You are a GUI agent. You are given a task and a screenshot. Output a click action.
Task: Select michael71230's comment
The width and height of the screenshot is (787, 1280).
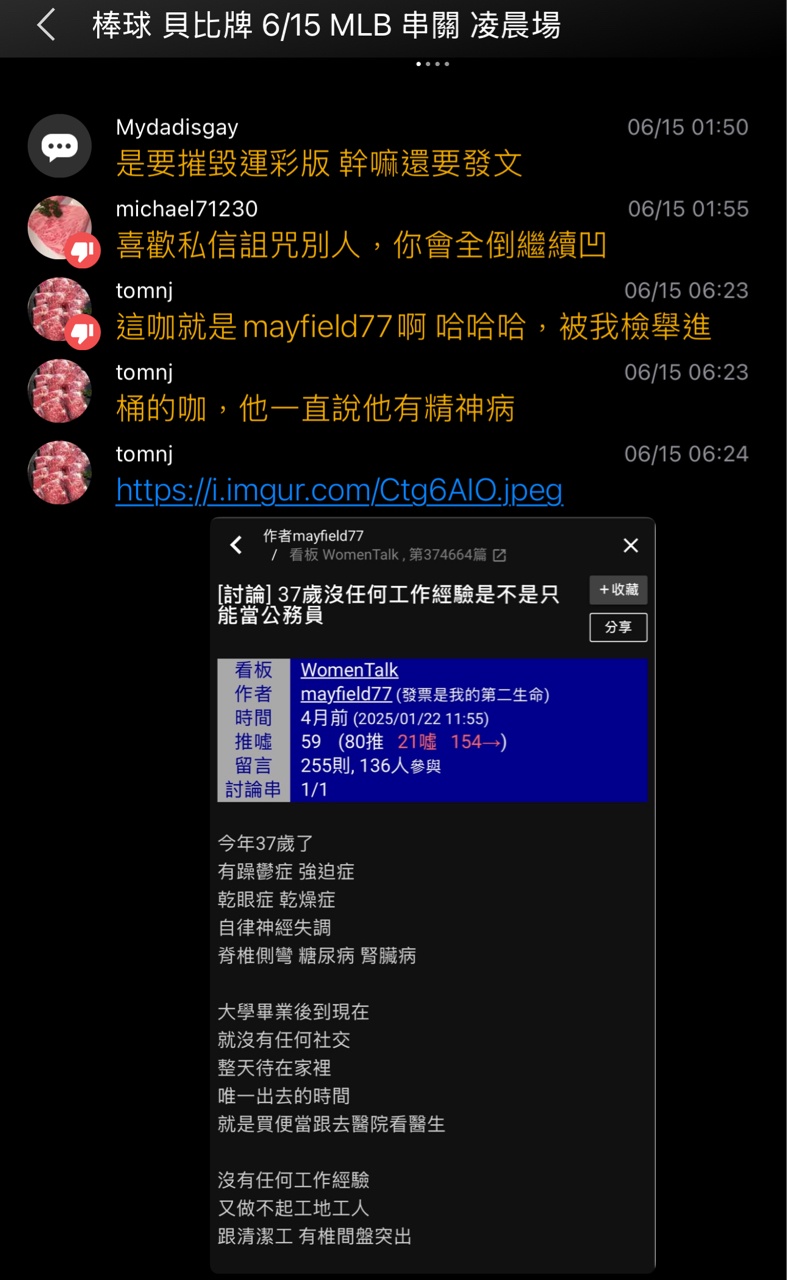pos(361,245)
